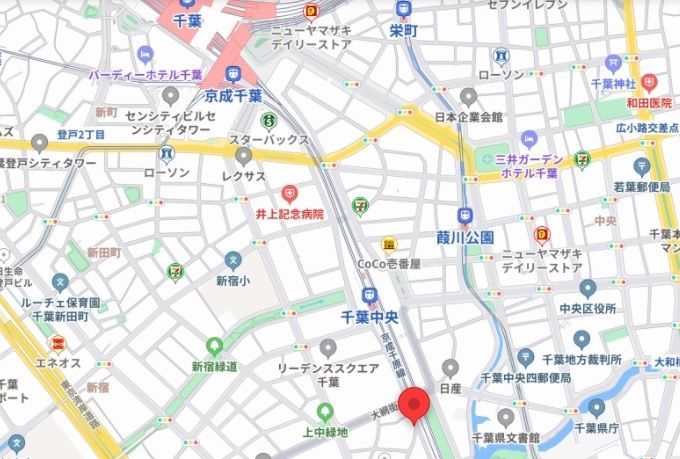The image size is (680, 459).
Task: Tap the レクサス place marker
Action: [x=243, y=155]
